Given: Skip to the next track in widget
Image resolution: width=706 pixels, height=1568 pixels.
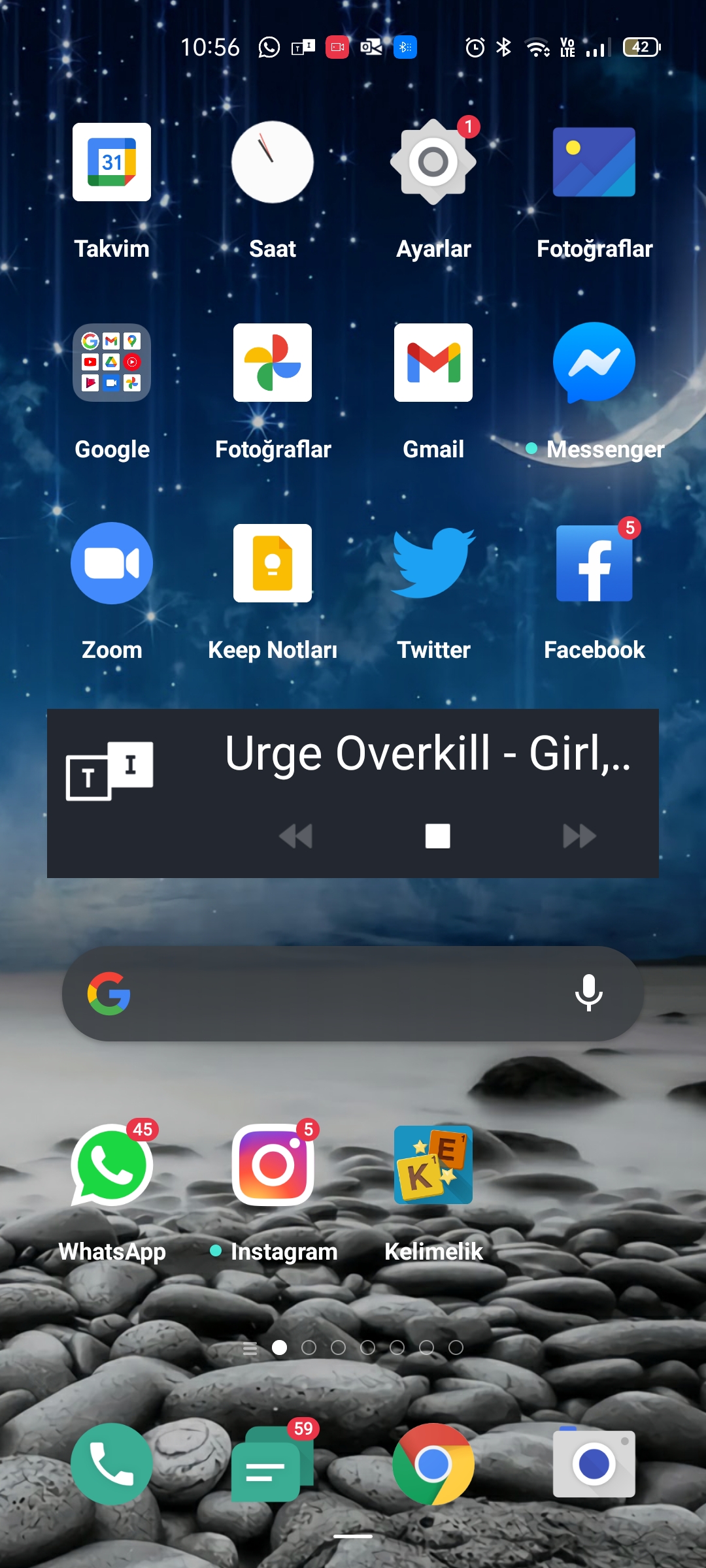Looking at the screenshot, I should click(x=580, y=836).
